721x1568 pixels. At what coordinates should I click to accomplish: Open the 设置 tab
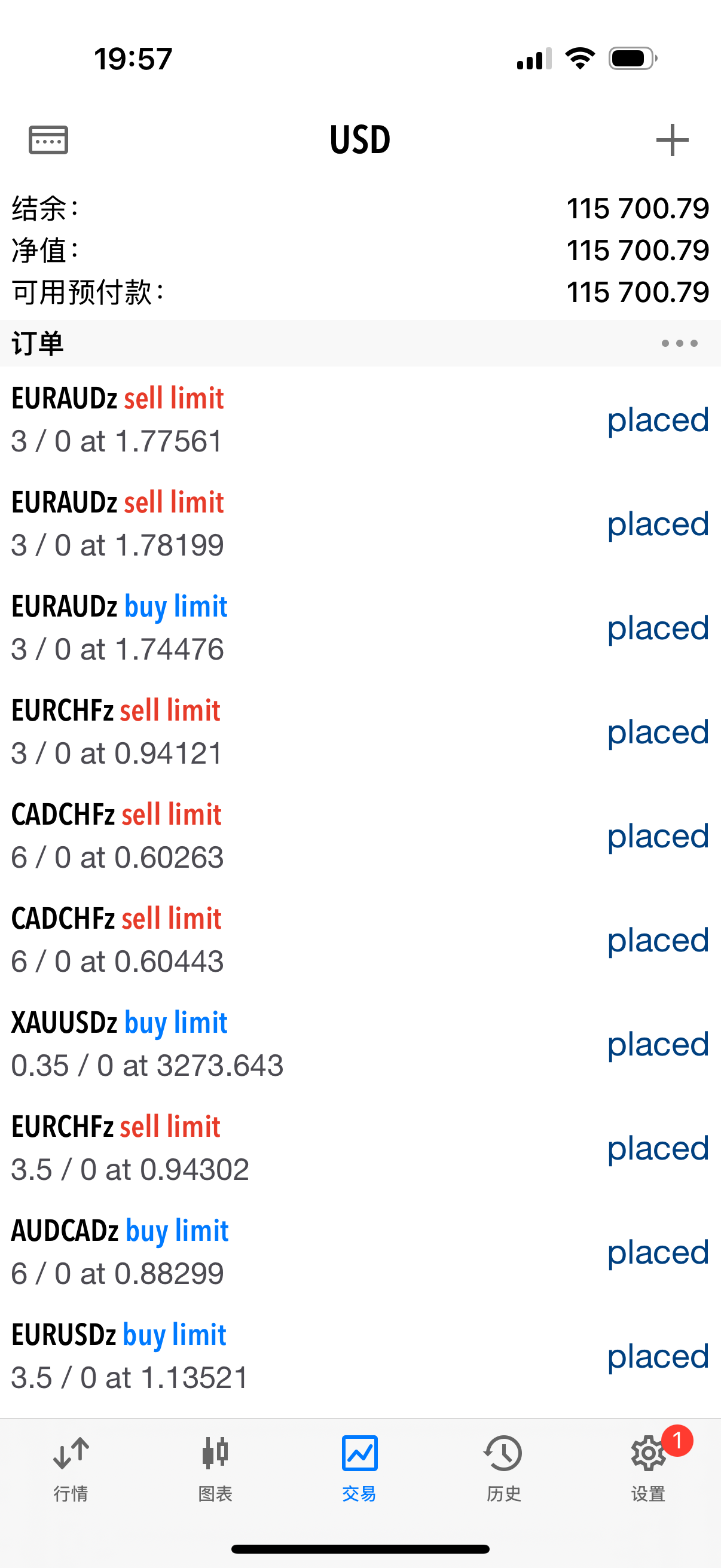tap(649, 1468)
